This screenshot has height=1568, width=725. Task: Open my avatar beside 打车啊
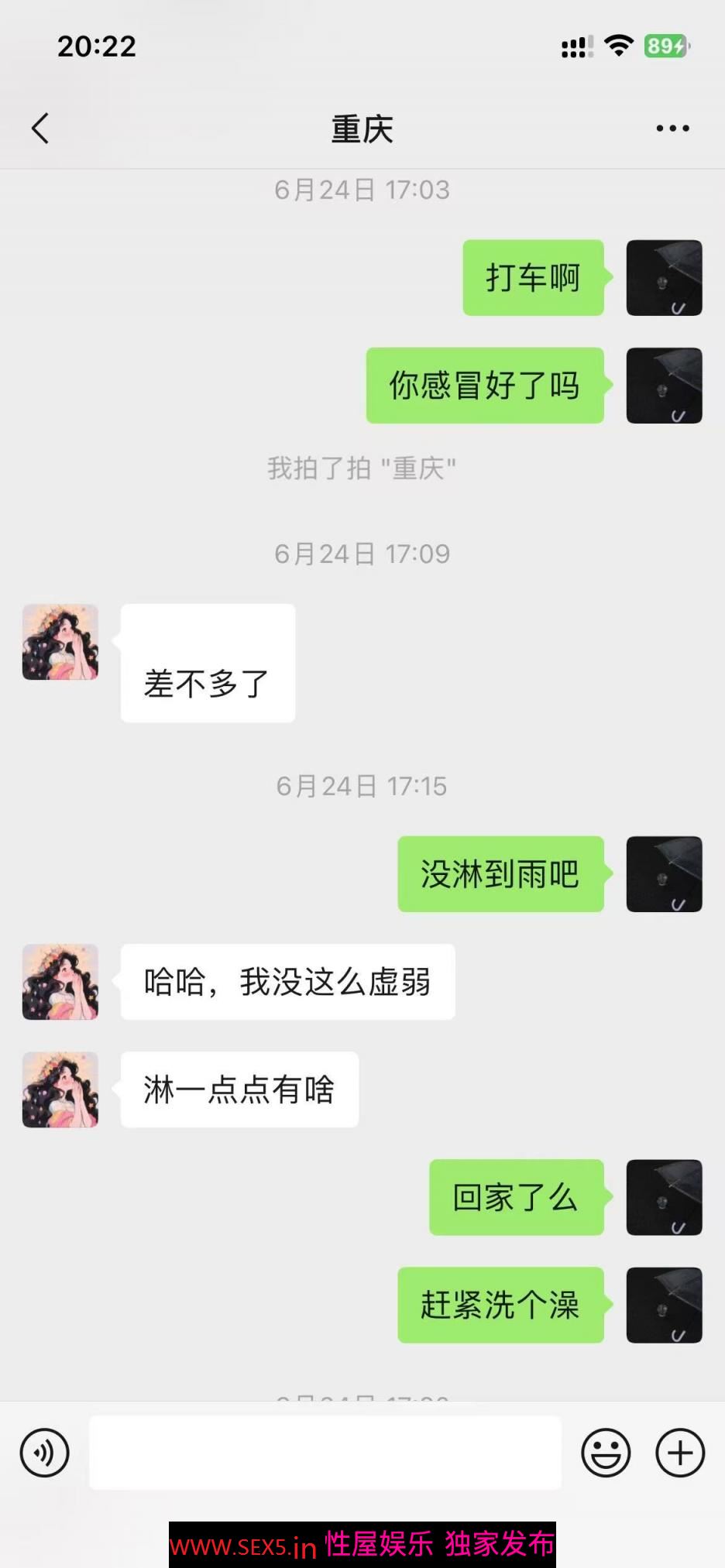pyautogui.click(x=664, y=278)
